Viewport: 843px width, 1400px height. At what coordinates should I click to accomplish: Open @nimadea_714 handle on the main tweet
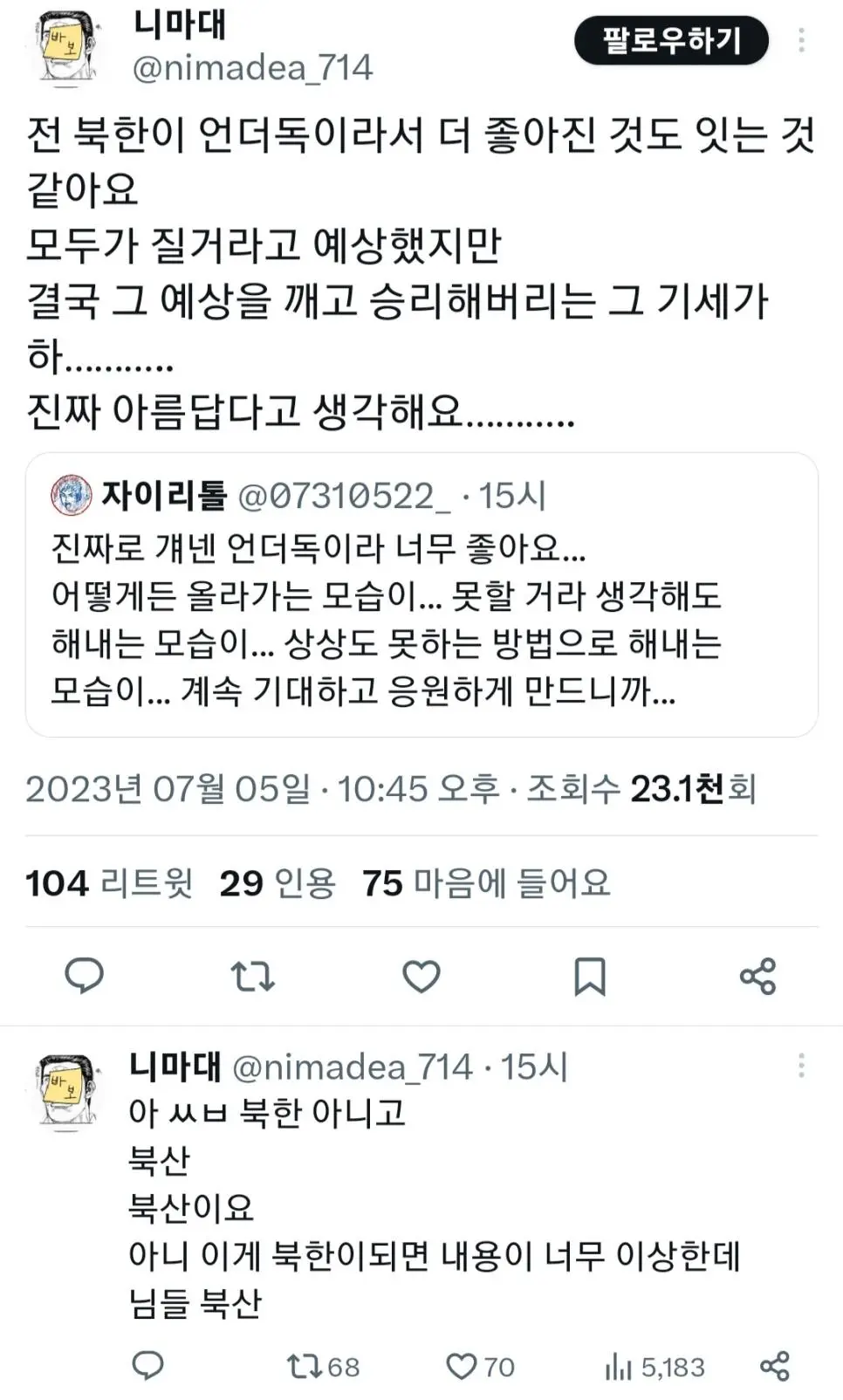click(252, 68)
